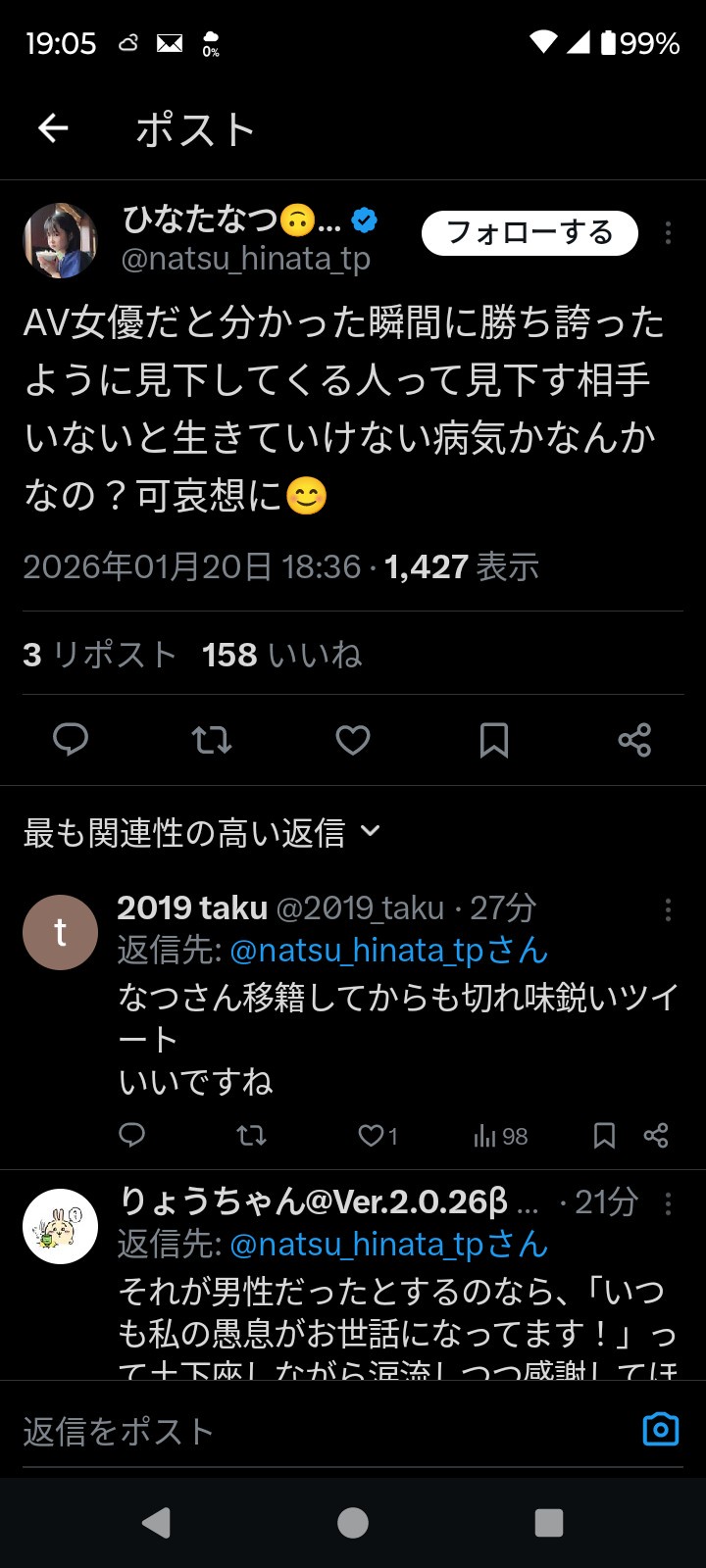Screen dimensions: 706x1568
Task: View the 3 リポスト list
Action: point(99,655)
